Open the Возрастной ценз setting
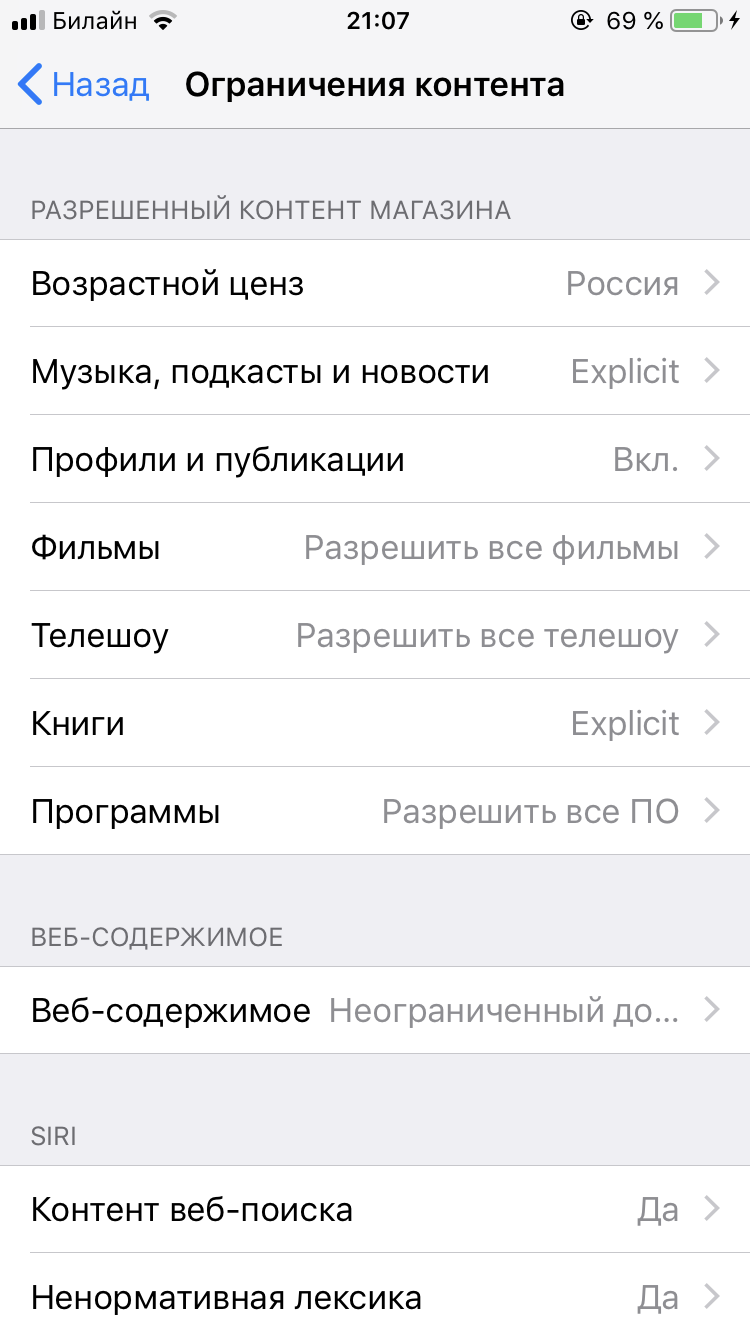 point(375,284)
